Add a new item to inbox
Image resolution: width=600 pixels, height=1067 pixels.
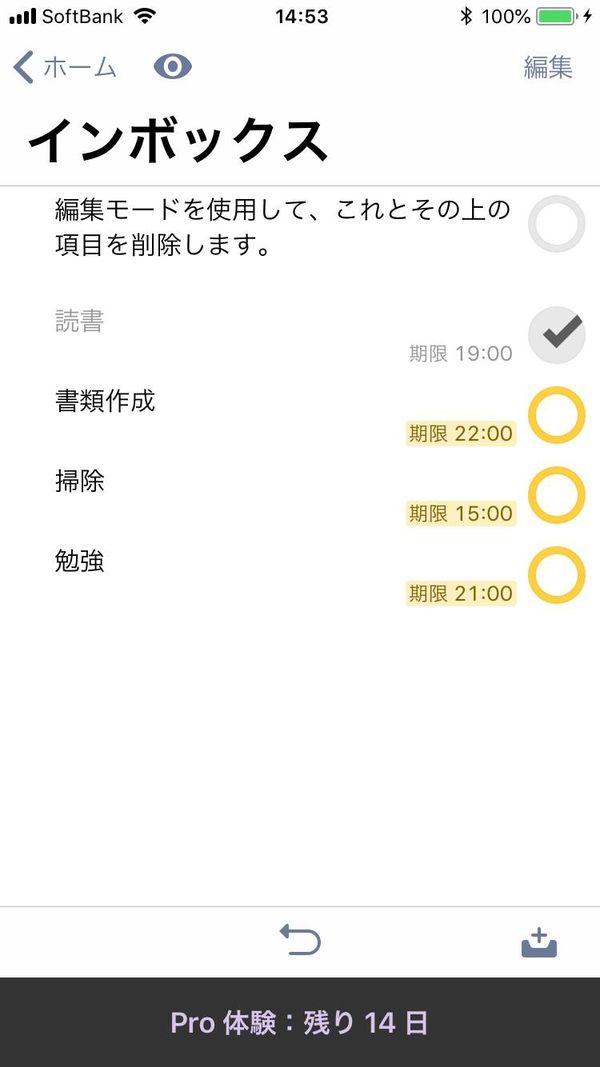539,942
